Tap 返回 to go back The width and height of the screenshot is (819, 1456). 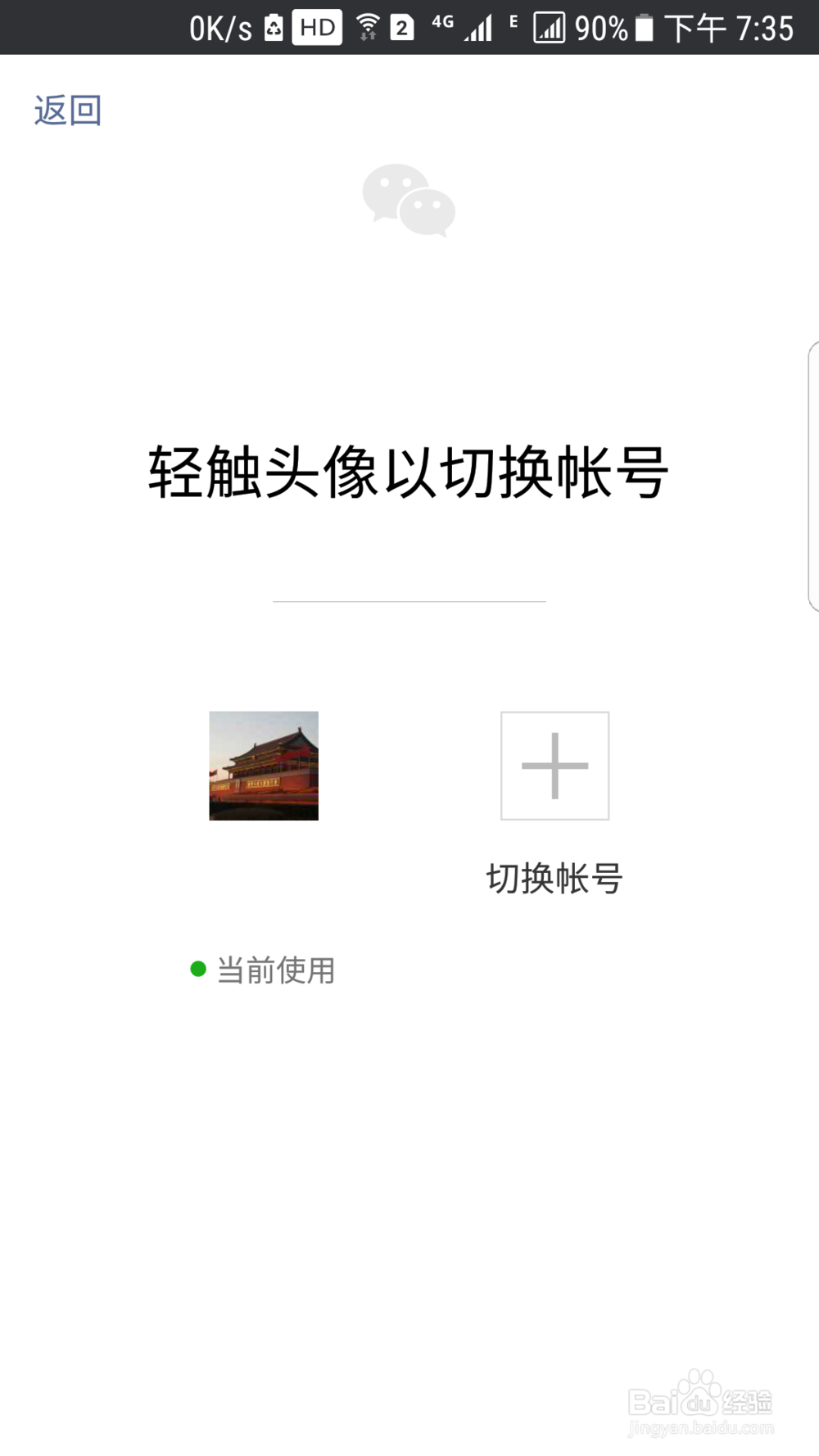coord(67,109)
